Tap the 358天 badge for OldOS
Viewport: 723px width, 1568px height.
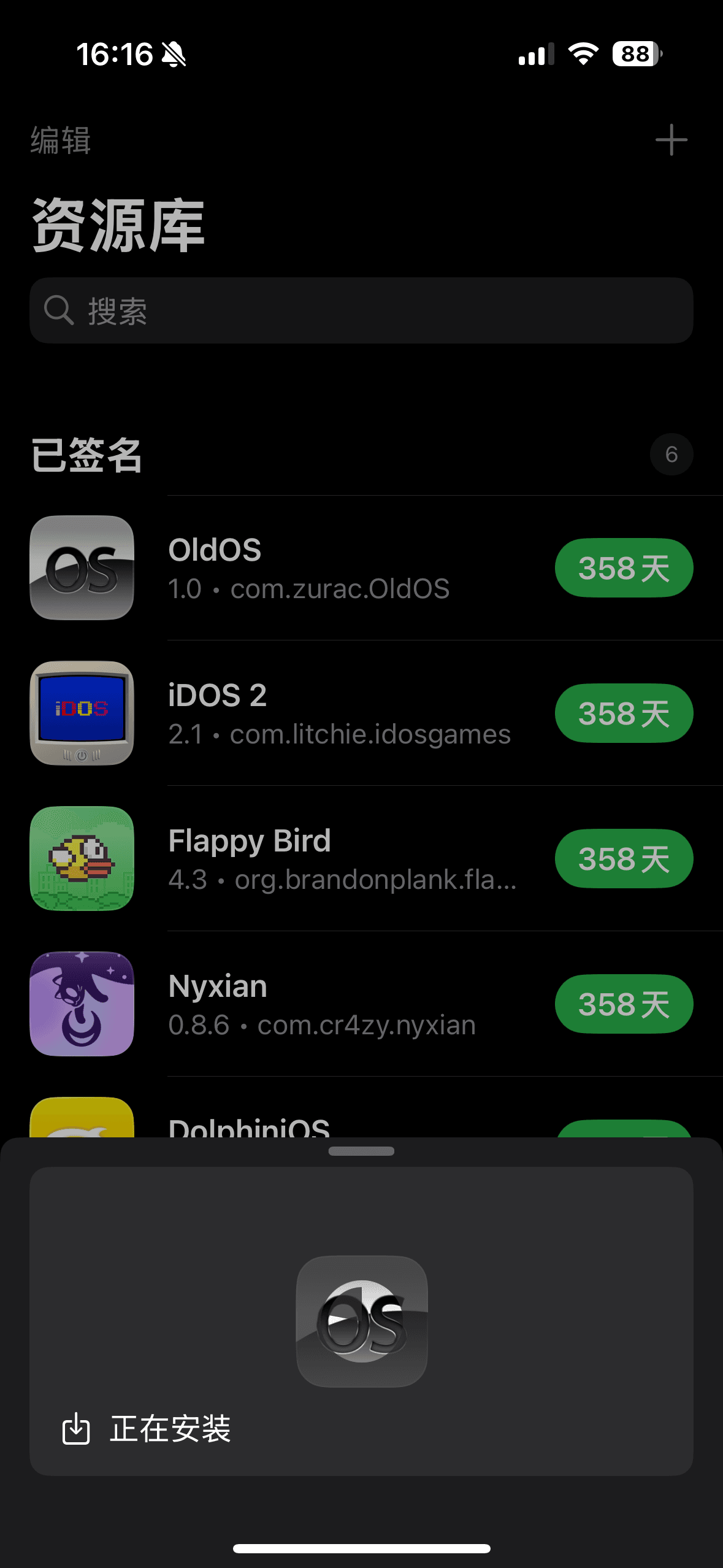pyautogui.click(x=624, y=568)
